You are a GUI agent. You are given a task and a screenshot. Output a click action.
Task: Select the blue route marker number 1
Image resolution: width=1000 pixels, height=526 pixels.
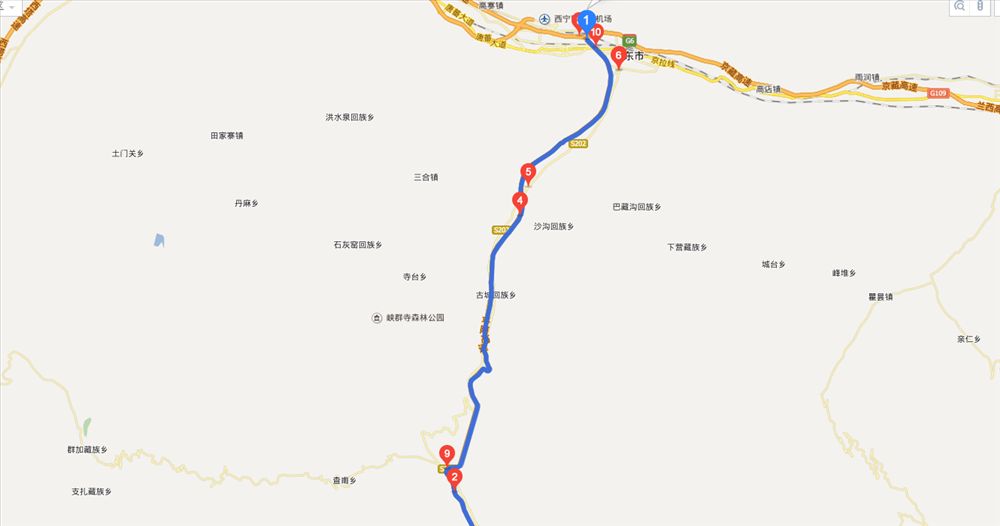[x=586, y=20]
